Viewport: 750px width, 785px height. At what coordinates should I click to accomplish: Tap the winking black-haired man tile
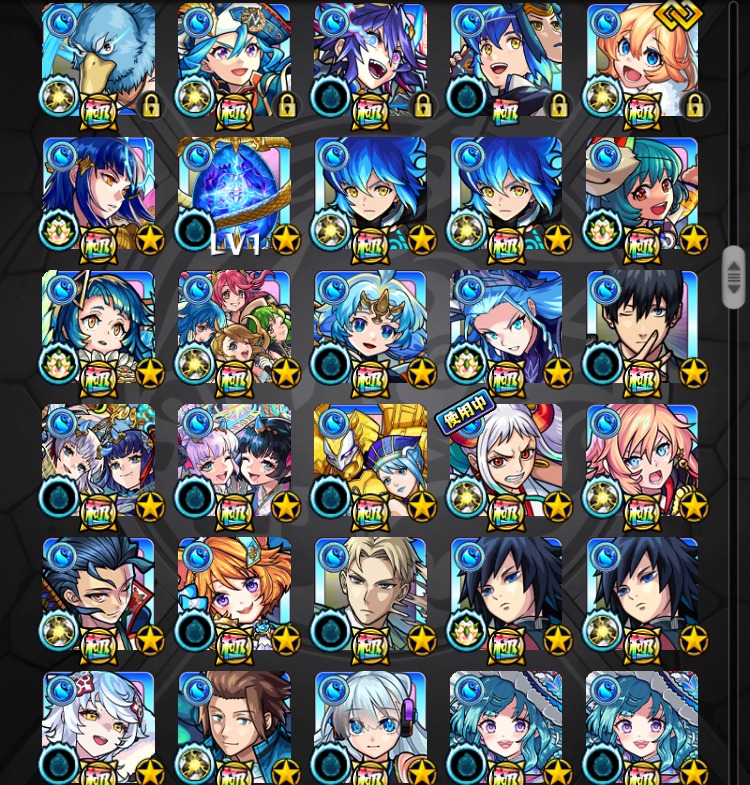[x=642, y=328]
